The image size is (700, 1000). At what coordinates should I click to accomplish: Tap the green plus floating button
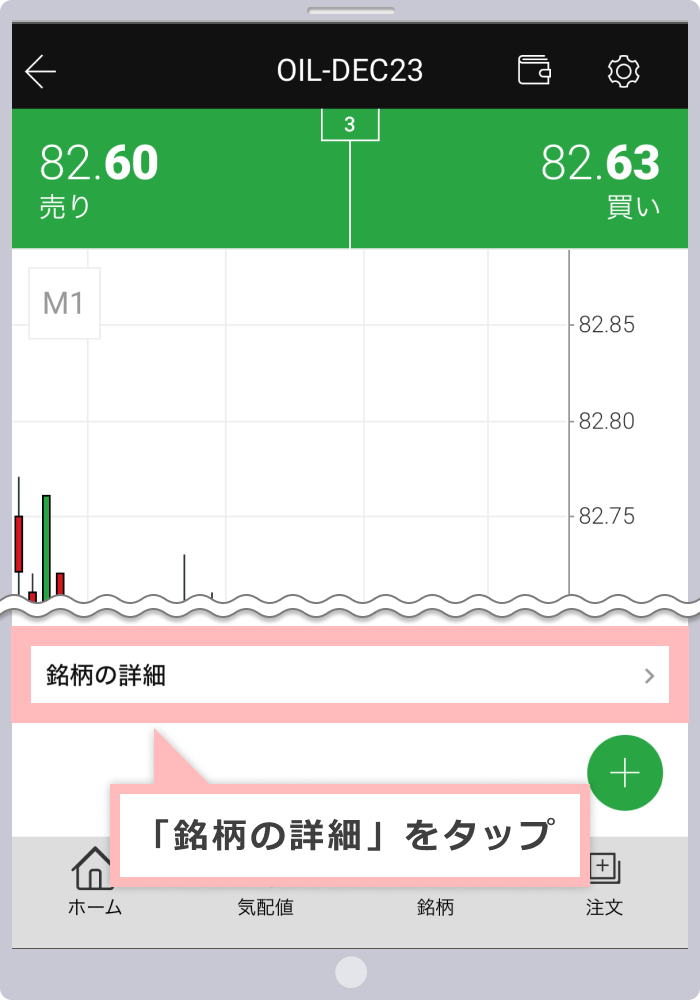(x=625, y=773)
